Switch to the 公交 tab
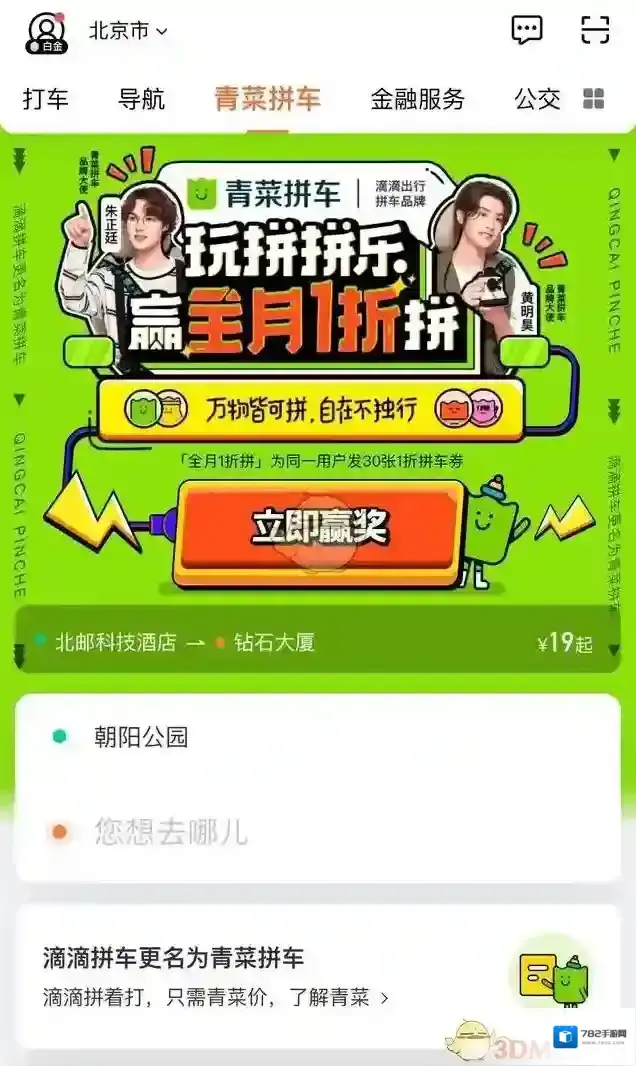The height and width of the screenshot is (1066, 636). tap(537, 100)
